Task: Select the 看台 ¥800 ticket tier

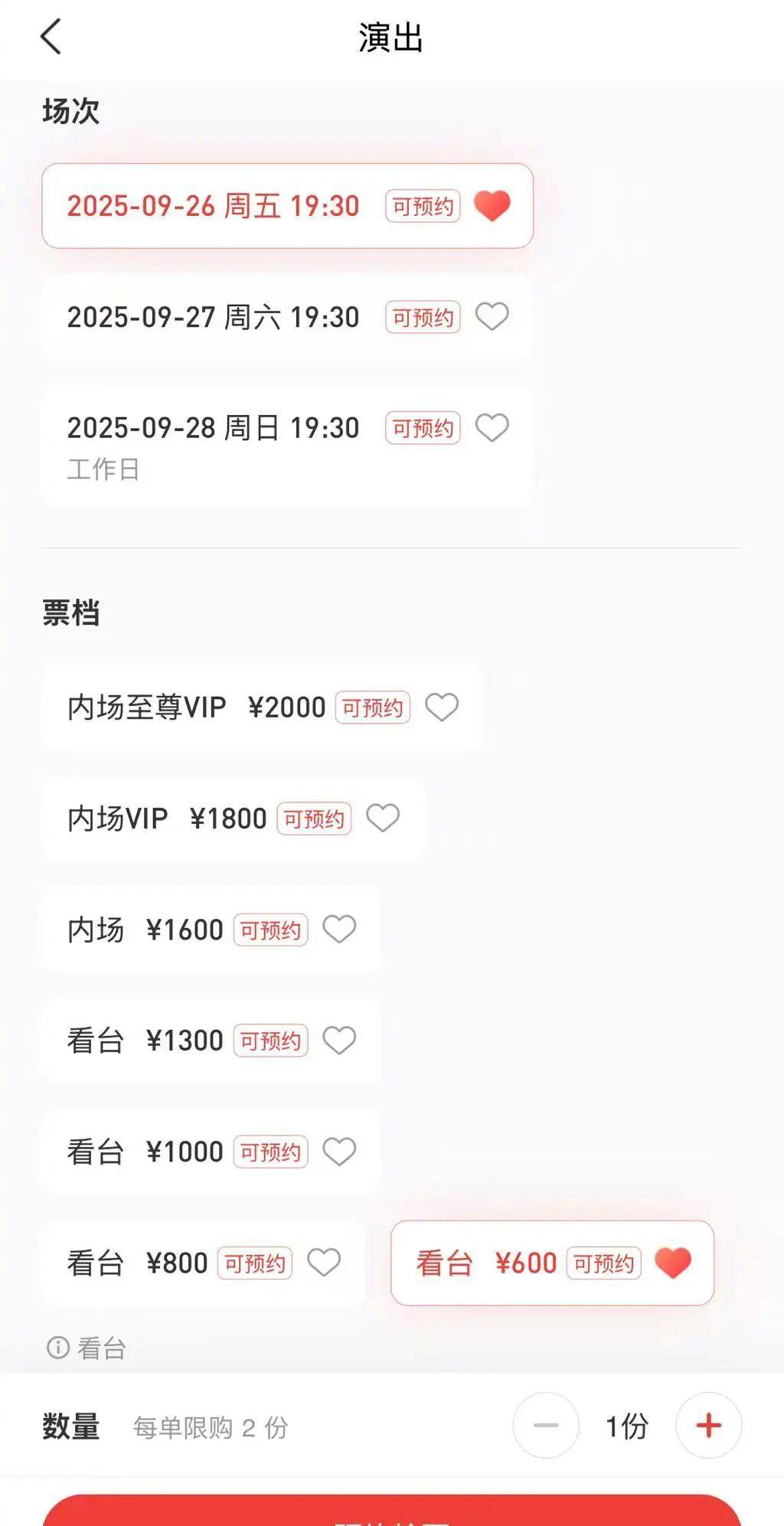Action: click(203, 1262)
